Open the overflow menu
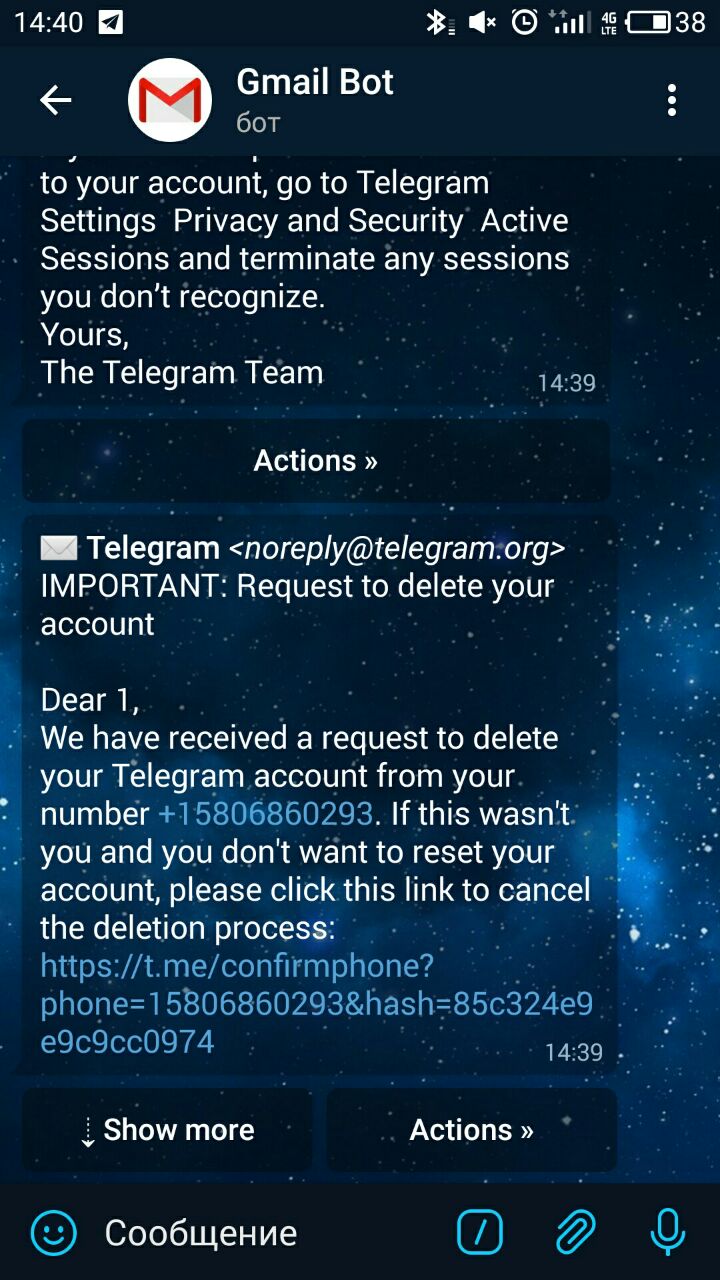 [x=671, y=100]
